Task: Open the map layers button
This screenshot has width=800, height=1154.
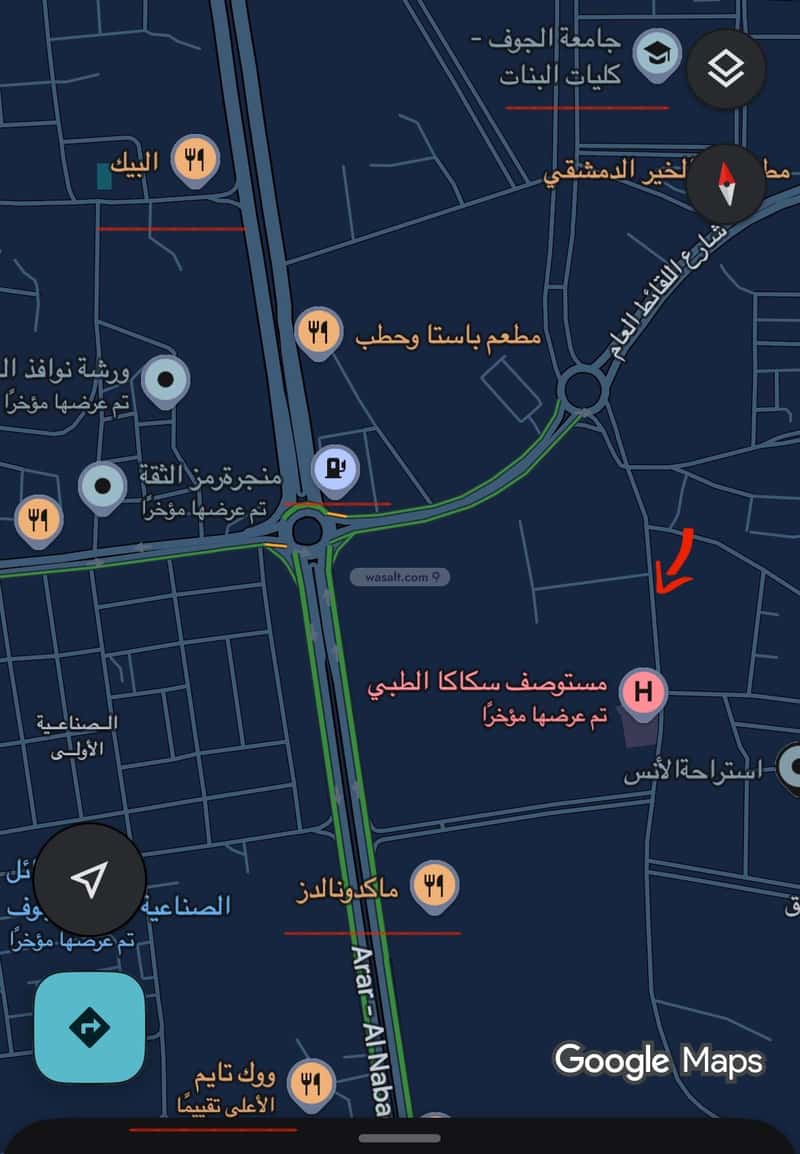Action: (726, 69)
